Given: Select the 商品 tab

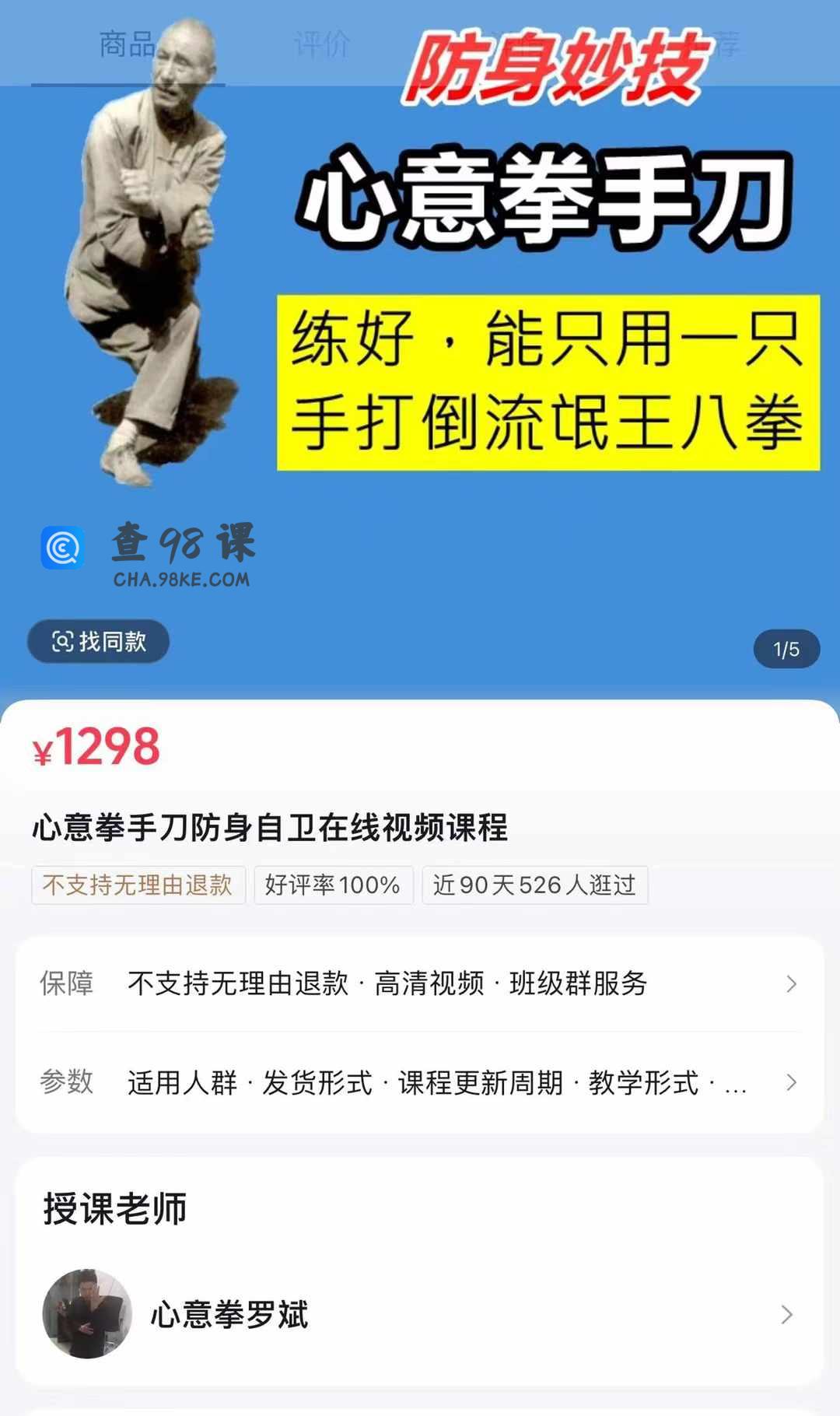Looking at the screenshot, I should [128, 44].
